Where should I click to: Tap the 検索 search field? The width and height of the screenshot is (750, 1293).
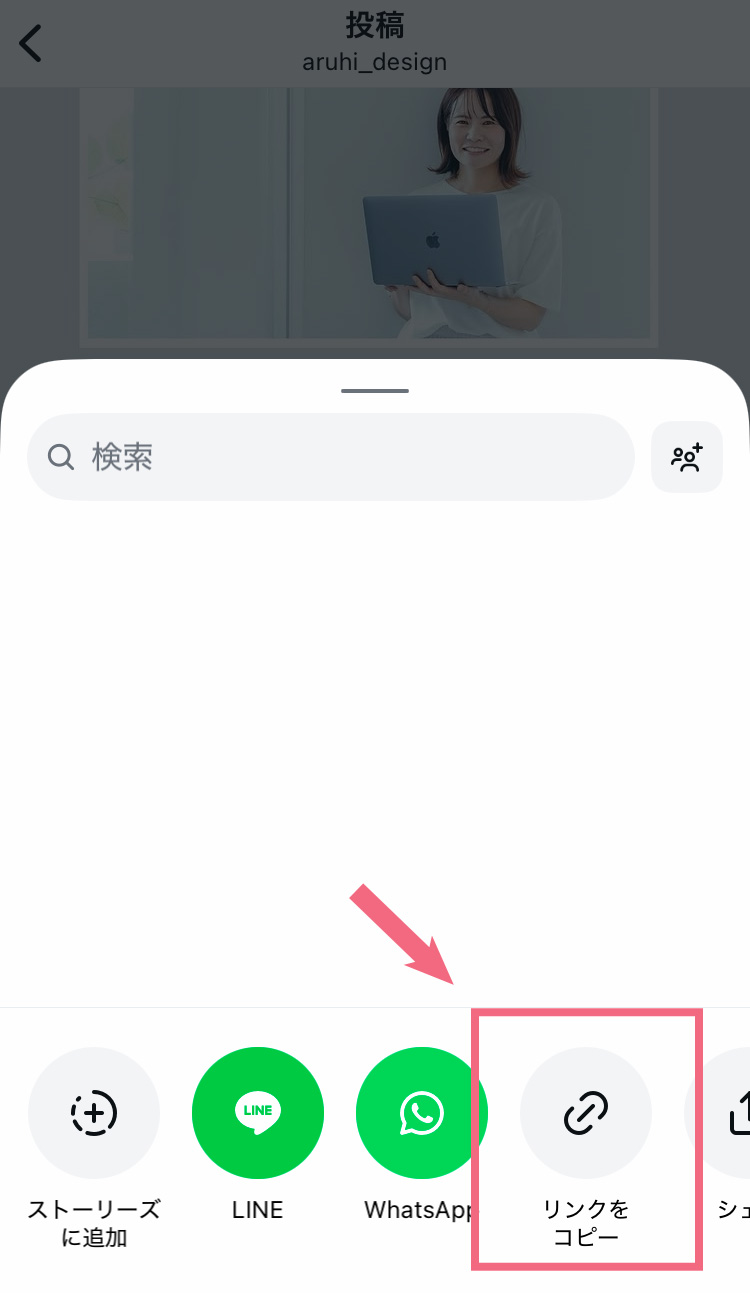coord(330,457)
